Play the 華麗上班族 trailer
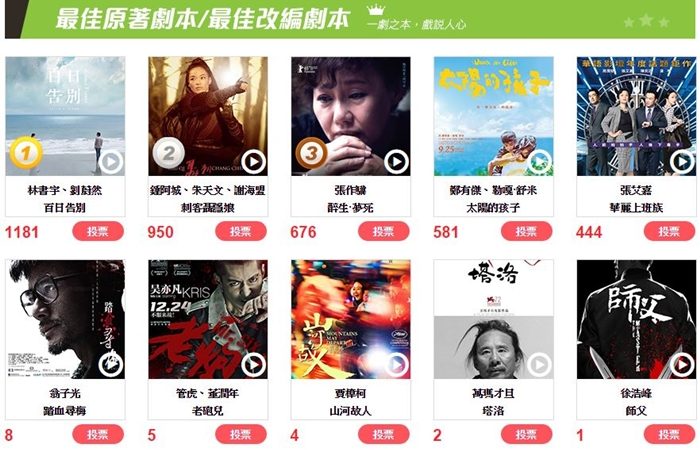This screenshot has width=700, height=450. [682, 162]
